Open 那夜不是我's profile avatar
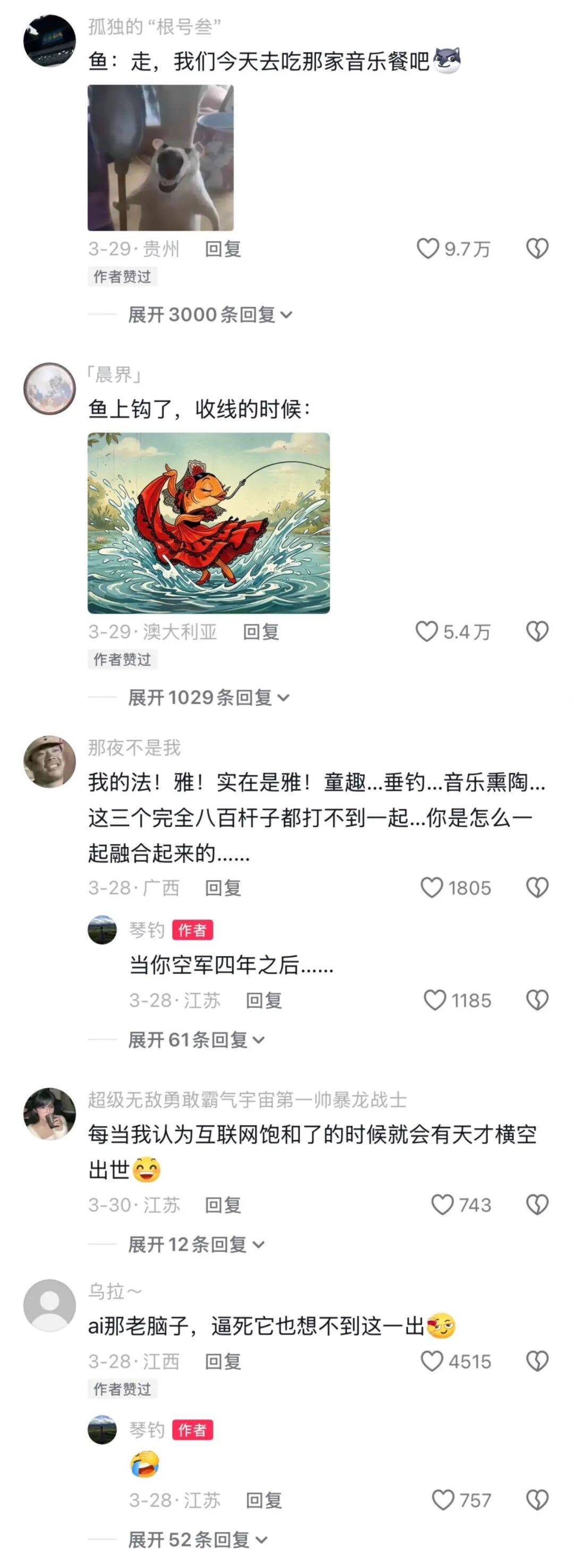This screenshot has width=574, height=1568. click(49, 762)
